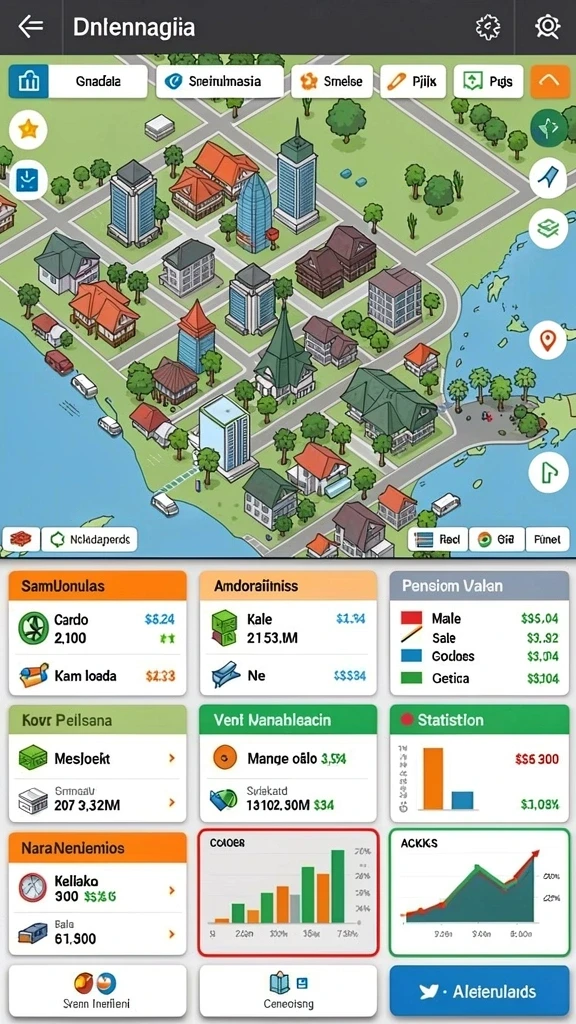The height and width of the screenshot is (1024, 576).
Task: Select the Gnadala chip
Action: (78, 82)
